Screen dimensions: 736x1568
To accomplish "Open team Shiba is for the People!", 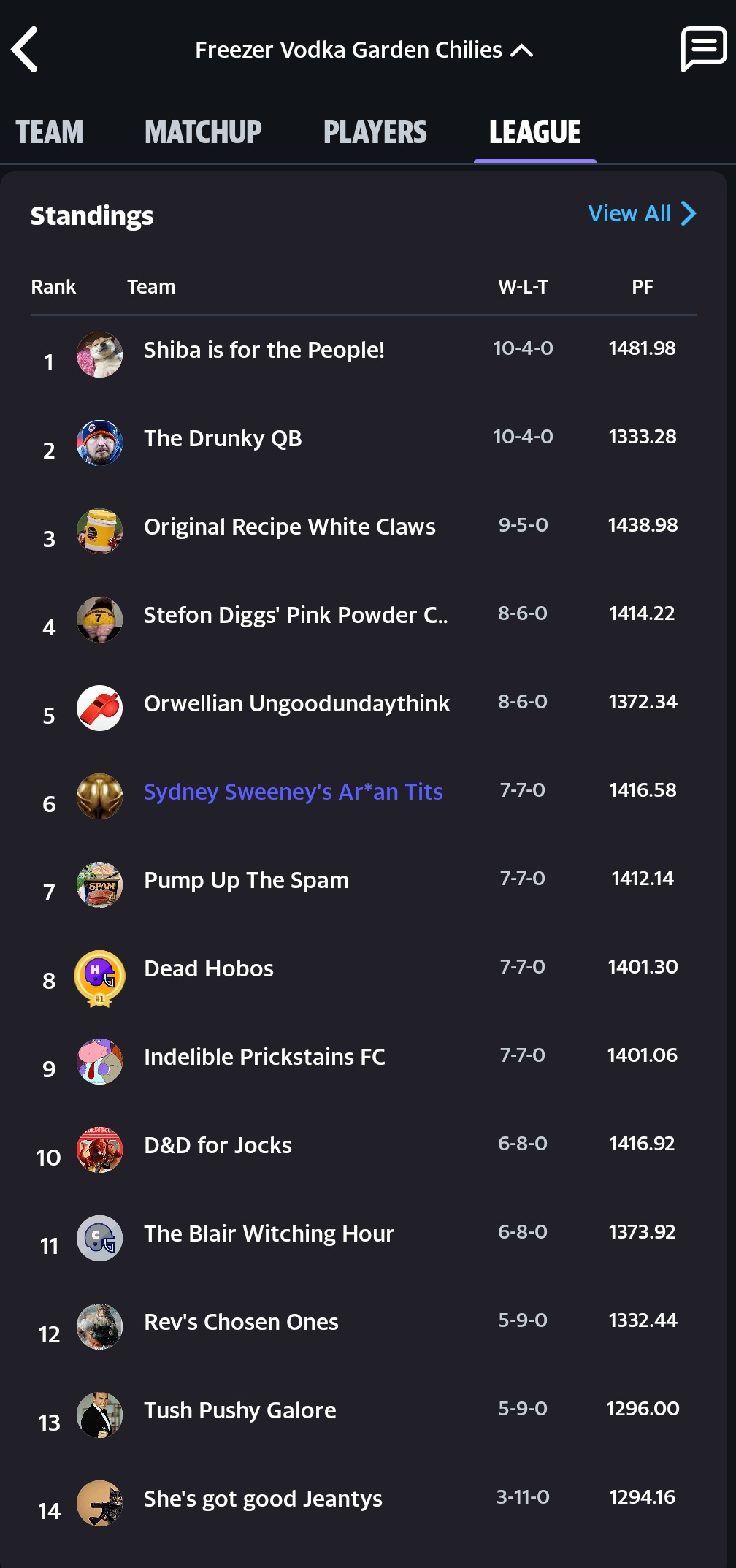I will click(264, 351).
